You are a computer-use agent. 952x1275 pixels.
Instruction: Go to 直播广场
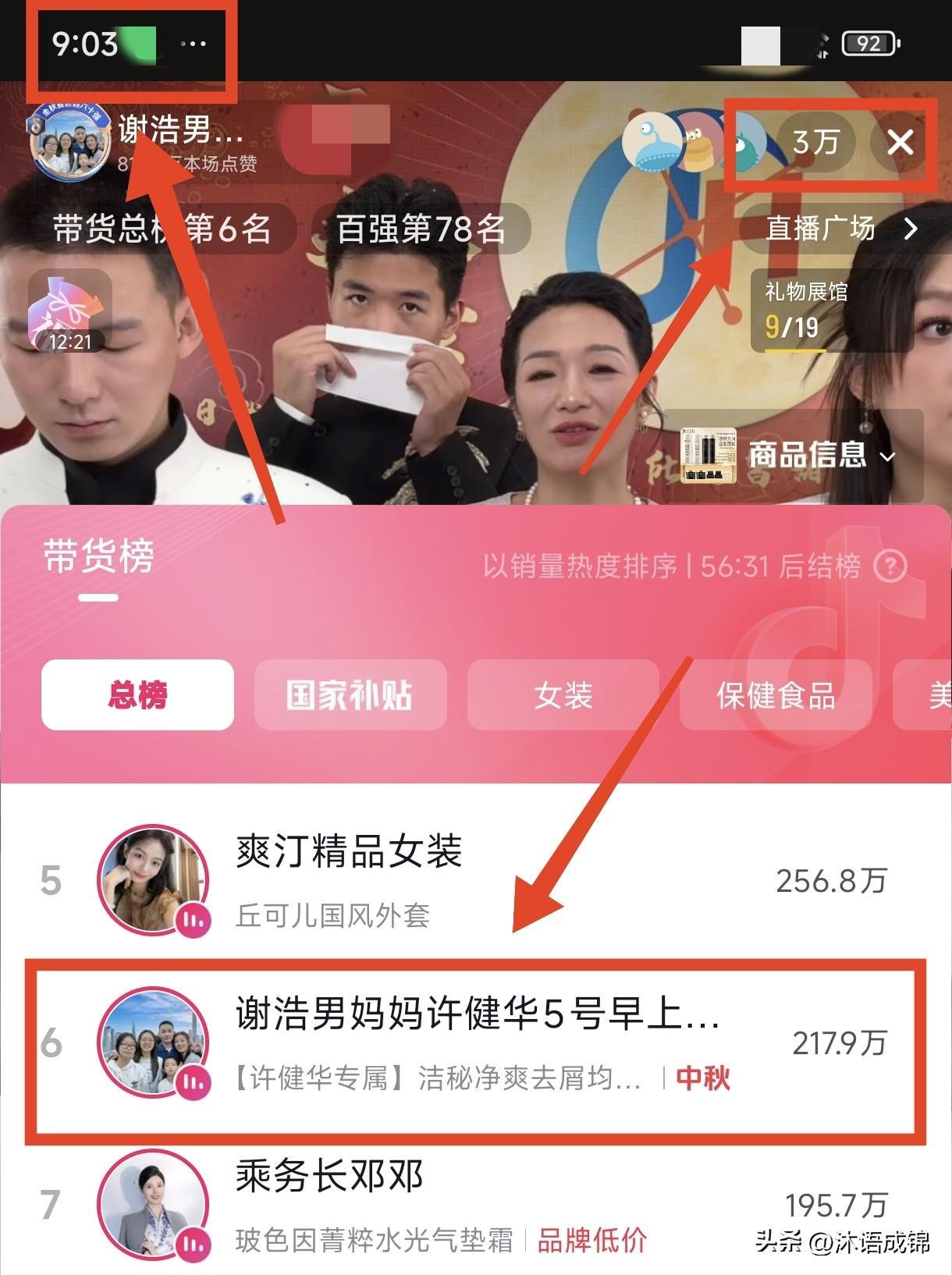(x=840, y=229)
